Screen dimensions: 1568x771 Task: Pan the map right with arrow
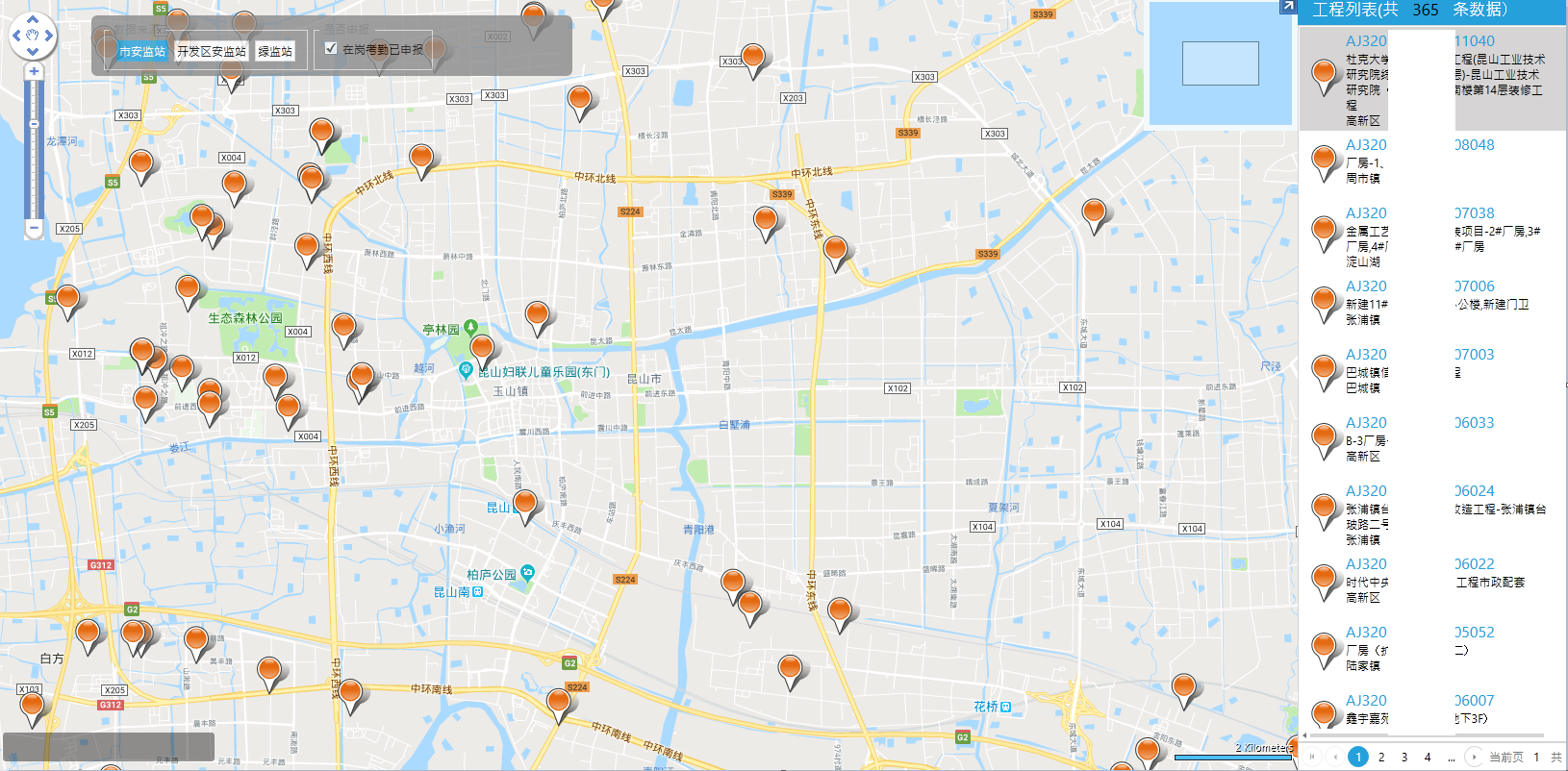(x=50, y=37)
